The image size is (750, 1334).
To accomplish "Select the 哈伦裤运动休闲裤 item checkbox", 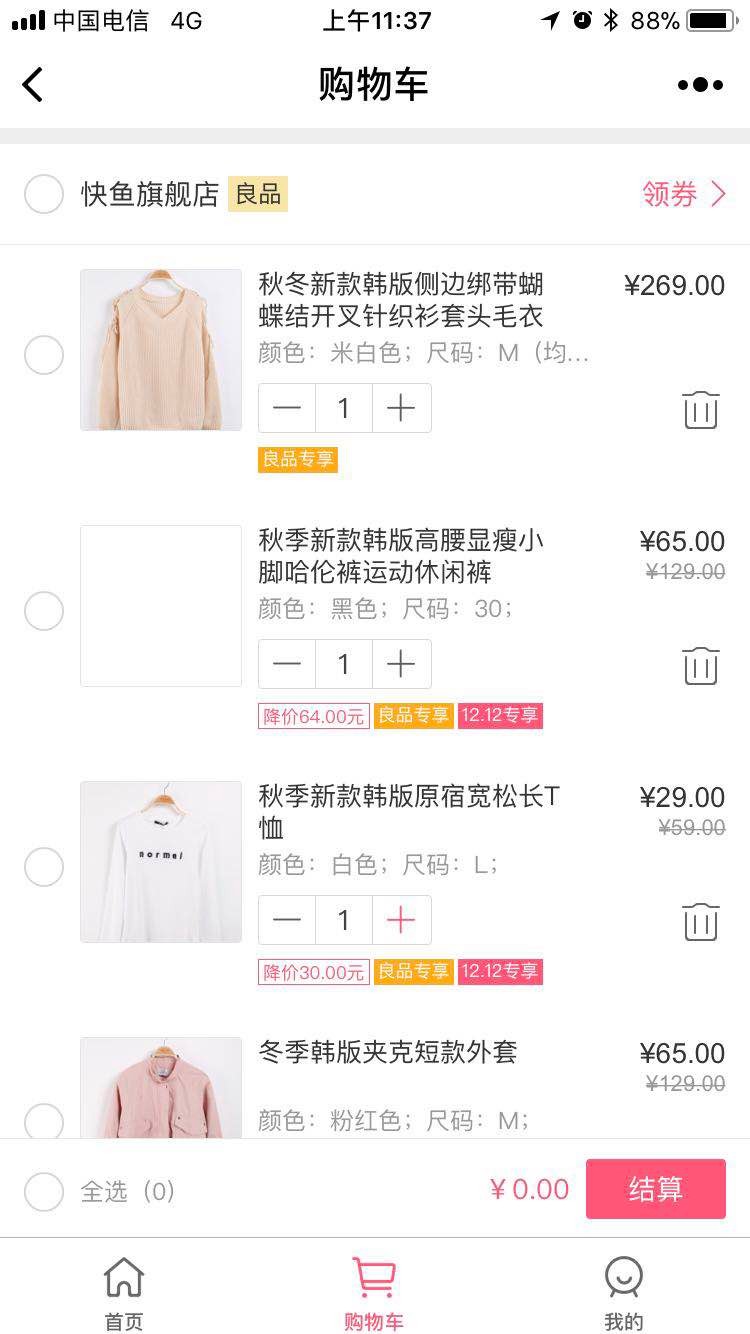I will tap(44, 611).
